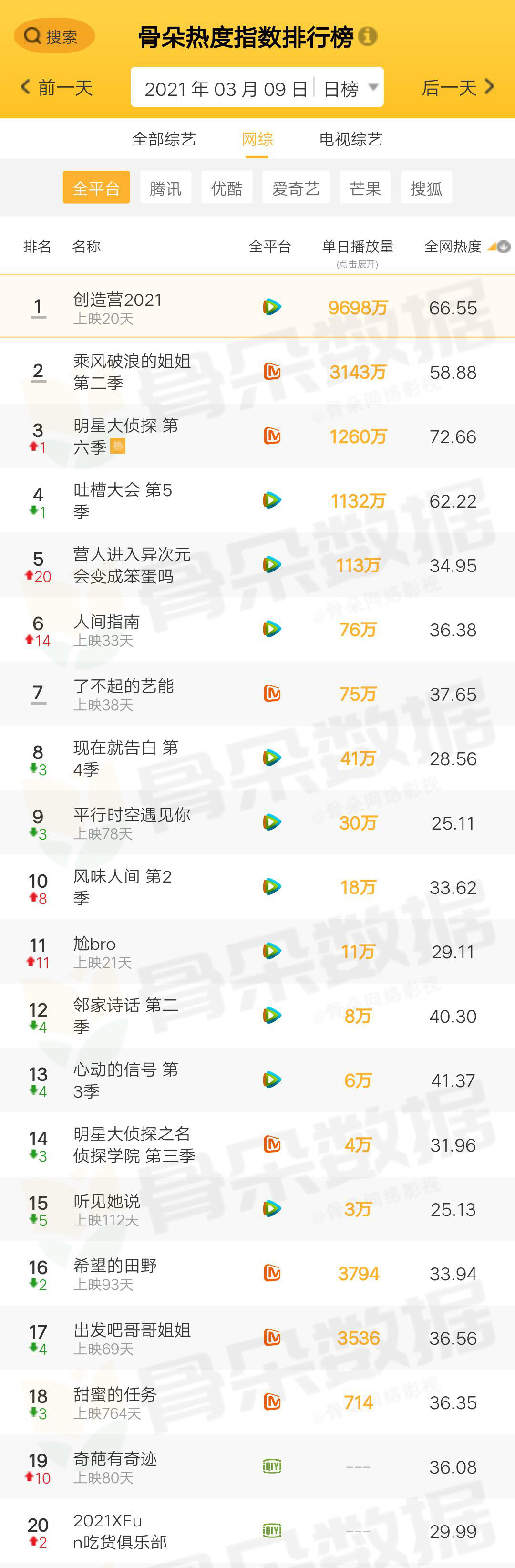Screen dimensions: 515x1568
Task: Open 乘风破浪的姐姐 第二季 row
Action: (132, 371)
